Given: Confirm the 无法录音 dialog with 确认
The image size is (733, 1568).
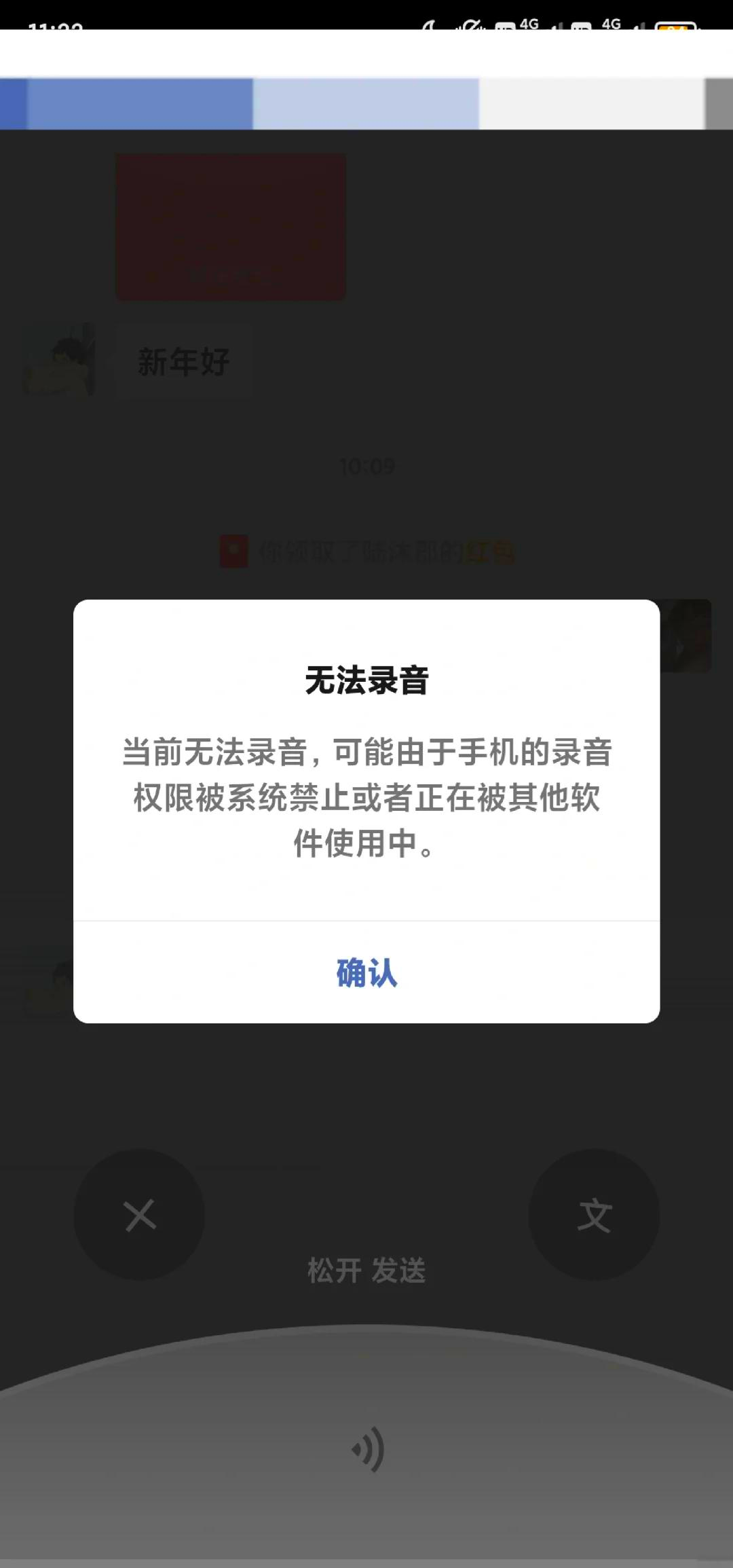Looking at the screenshot, I should pos(366,972).
